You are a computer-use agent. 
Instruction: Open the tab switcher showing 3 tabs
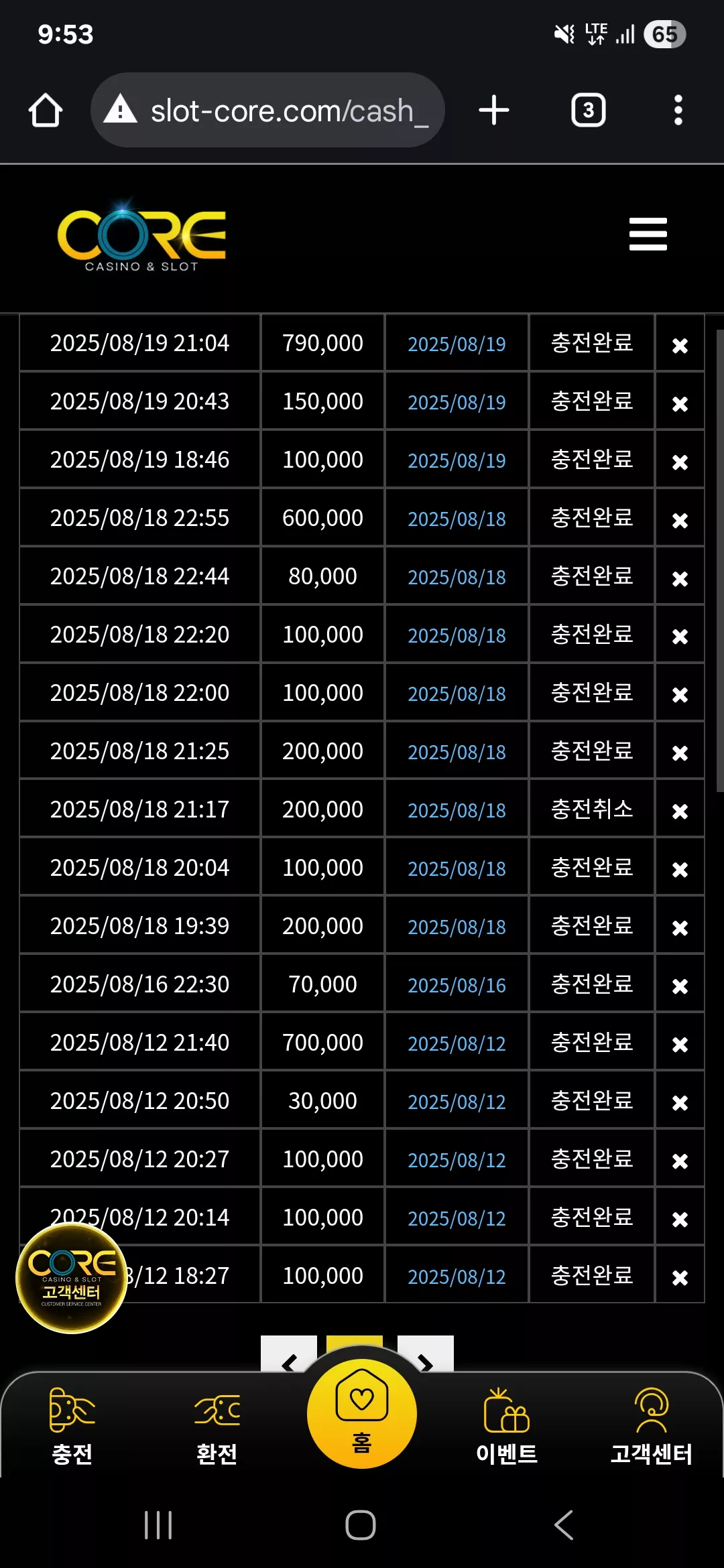coord(588,110)
